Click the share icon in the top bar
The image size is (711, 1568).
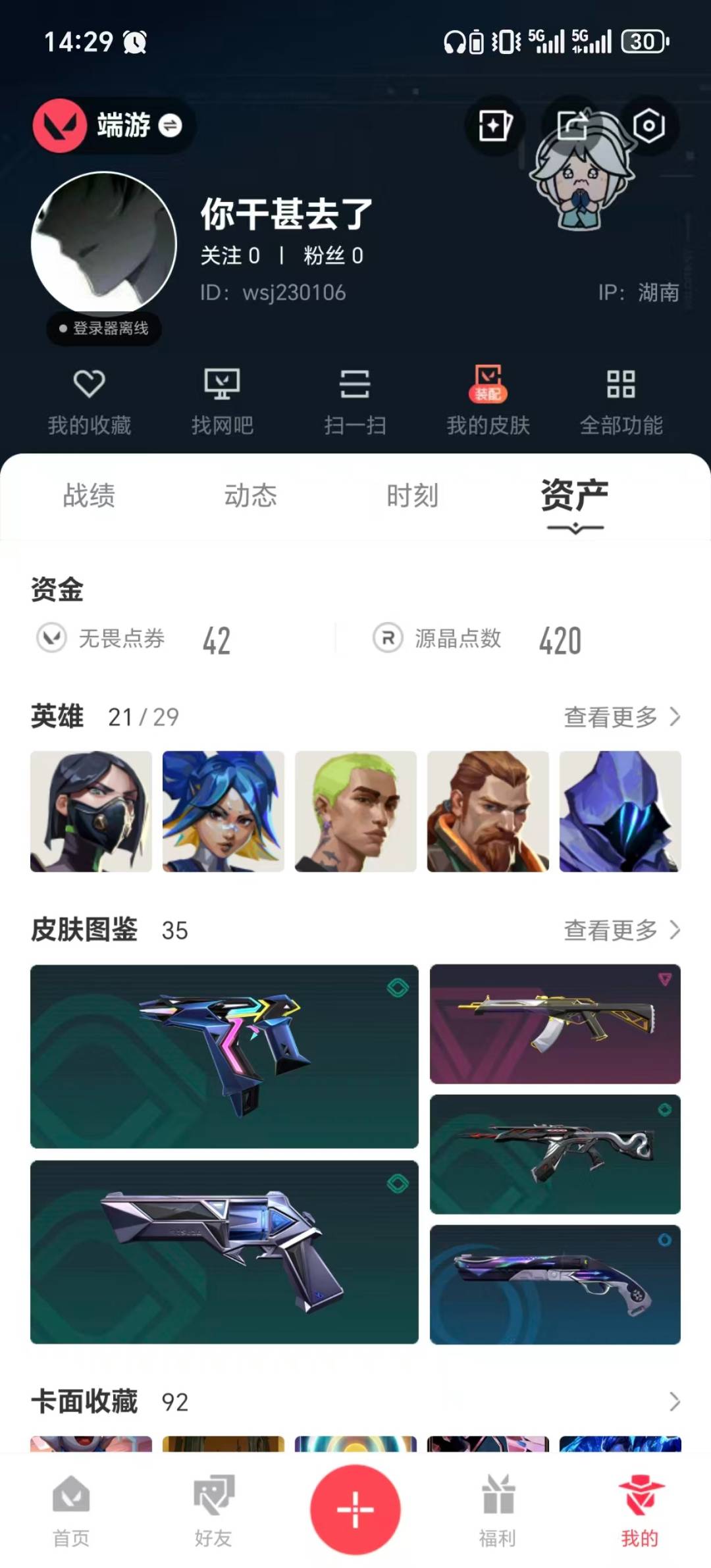point(571,126)
